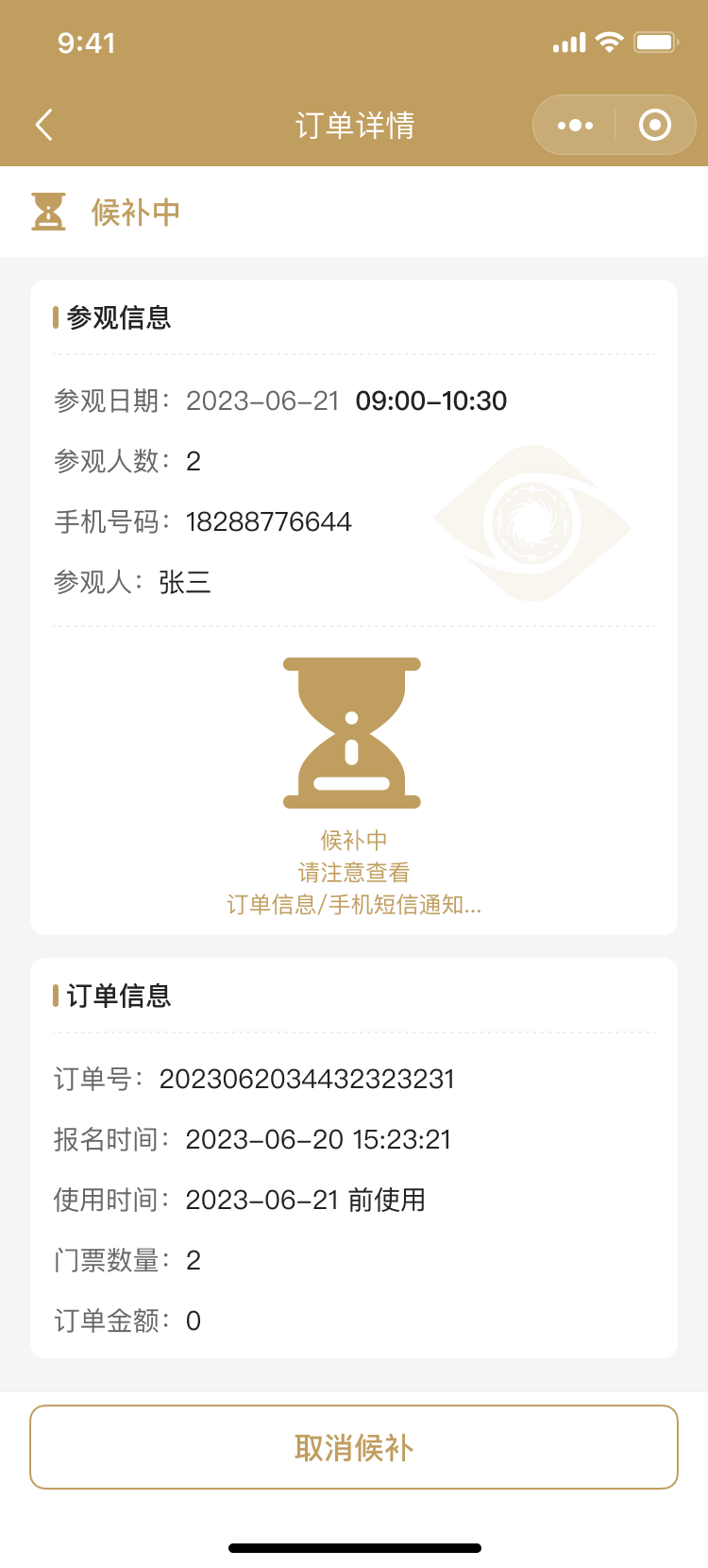Open the mini program more options menu

pyautogui.click(x=575, y=125)
